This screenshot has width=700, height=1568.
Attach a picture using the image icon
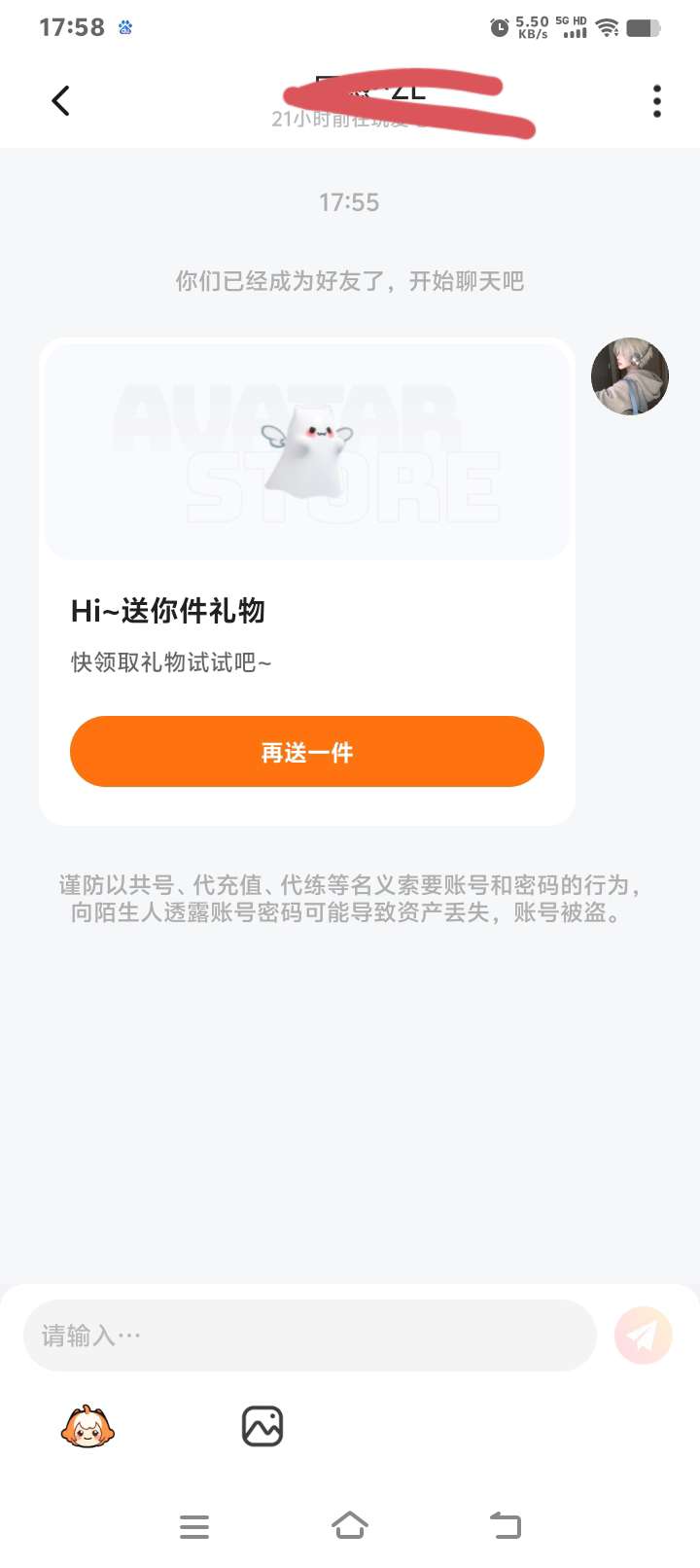pyautogui.click(x=262, y=1427)
